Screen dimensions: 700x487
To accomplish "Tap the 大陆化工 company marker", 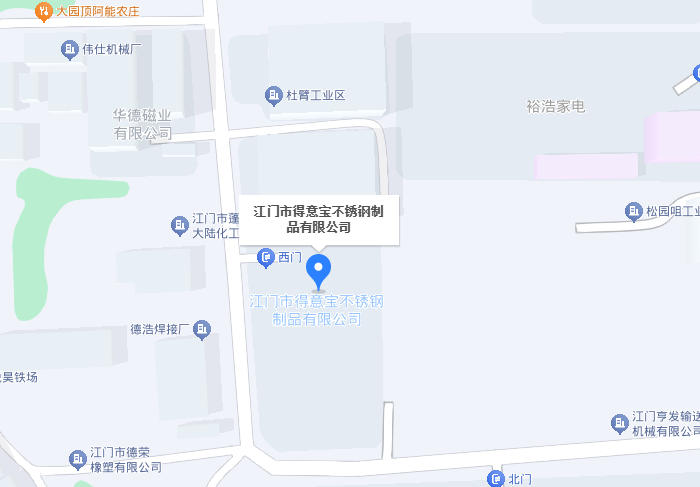I will point(179,226).
